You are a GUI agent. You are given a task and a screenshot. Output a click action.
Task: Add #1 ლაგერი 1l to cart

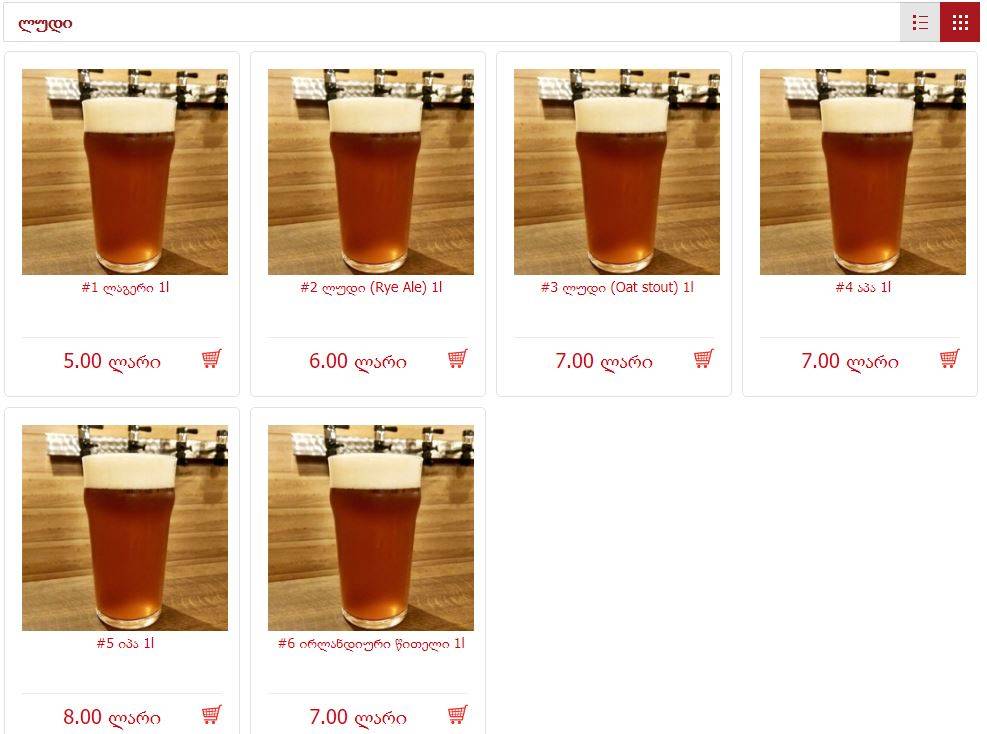211,358
